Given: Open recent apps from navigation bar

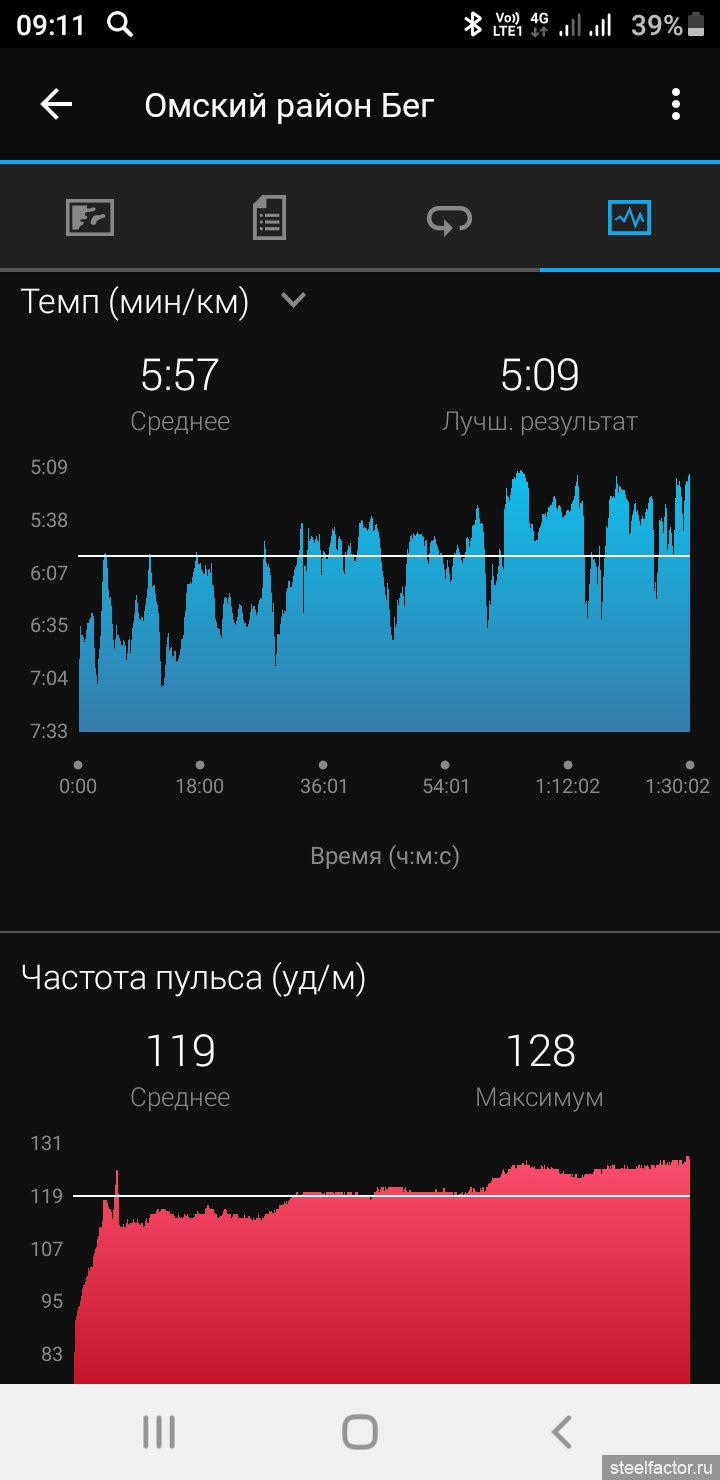Looking at the screenshot, I should [158, 1432].
